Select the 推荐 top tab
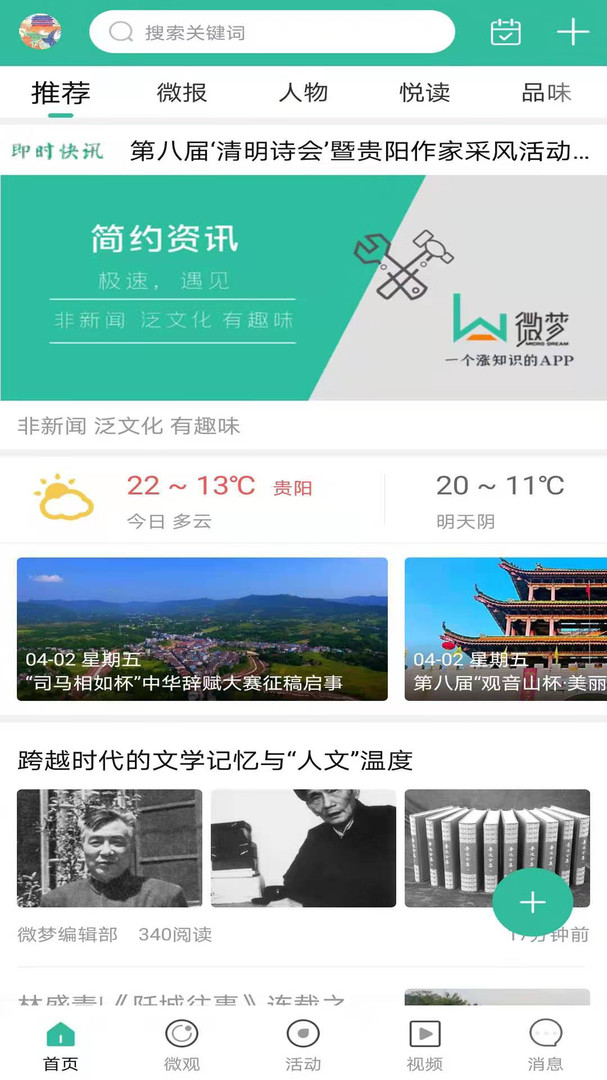 pos(61,93)
